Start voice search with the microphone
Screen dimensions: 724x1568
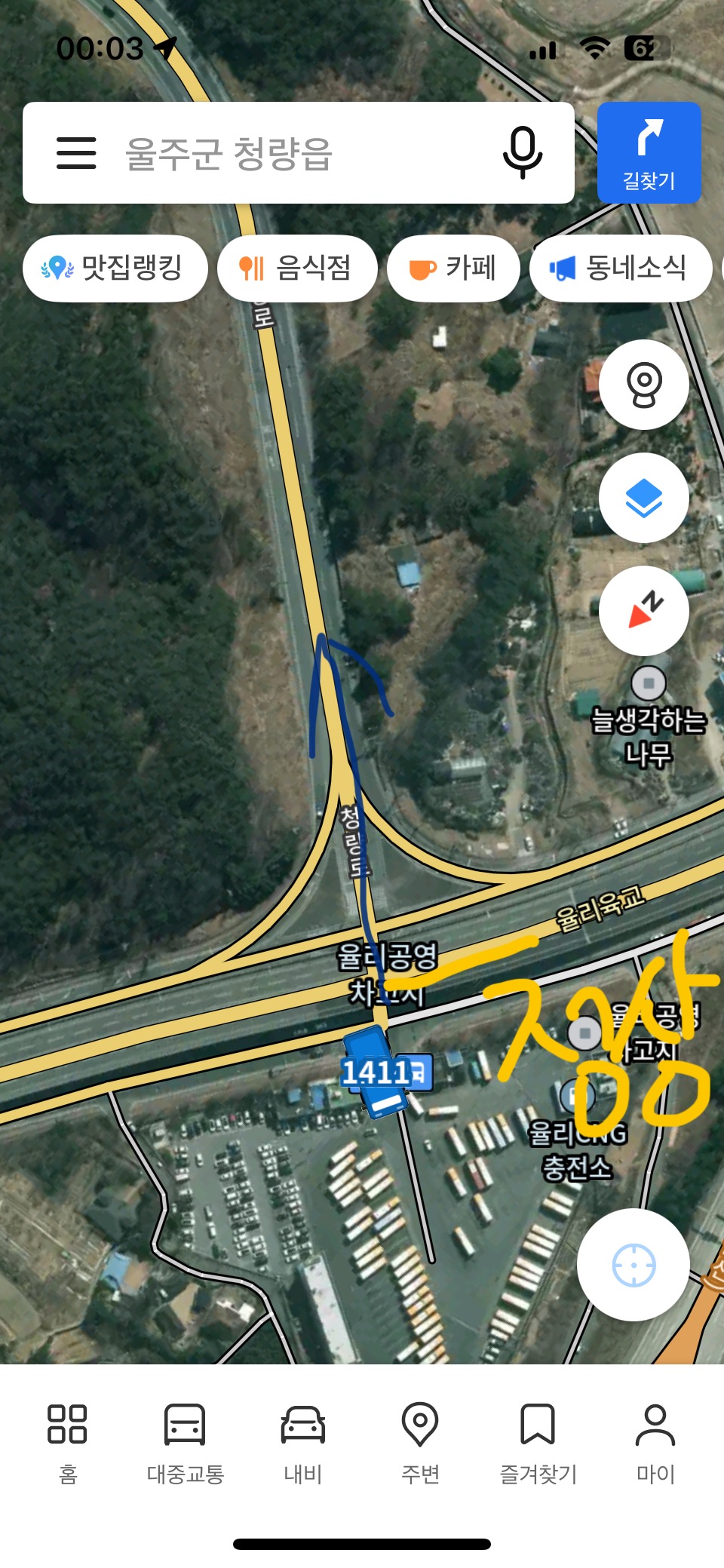(522, 153)
